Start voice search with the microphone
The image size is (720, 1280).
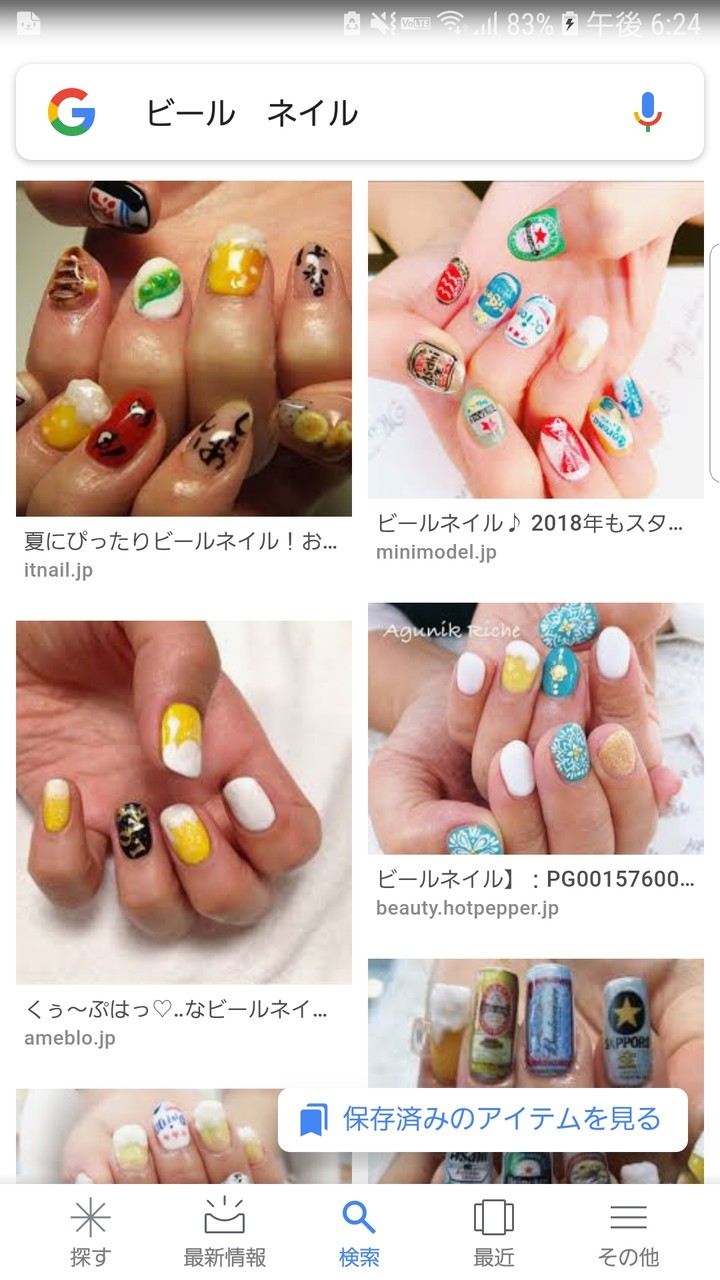tap(648, 112)
